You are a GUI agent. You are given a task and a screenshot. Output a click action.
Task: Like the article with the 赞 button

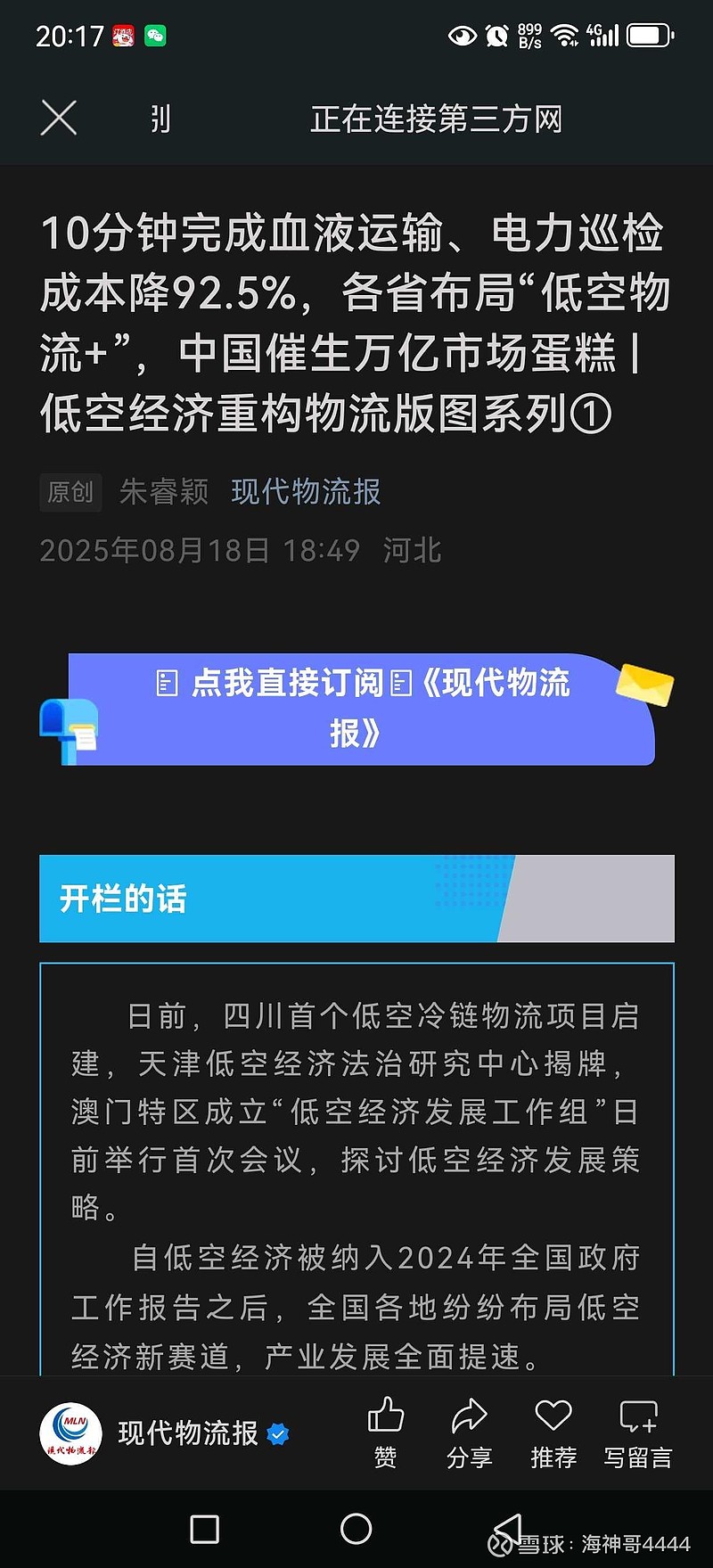point(385,1433)
